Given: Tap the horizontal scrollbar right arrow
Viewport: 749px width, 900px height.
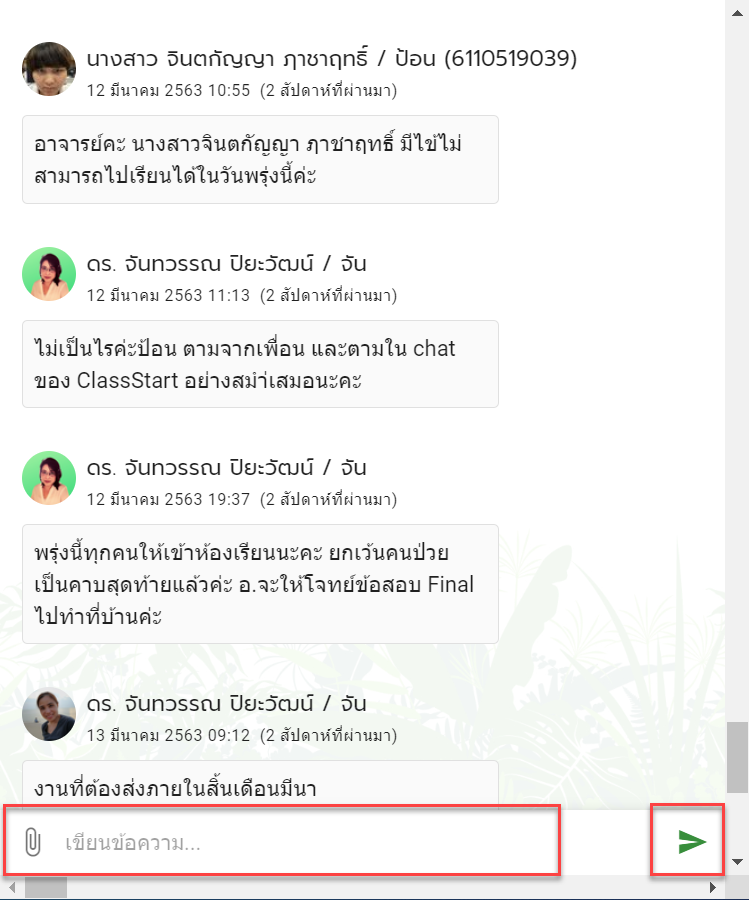Looking at the screenshot, I should (x=713, y=887).
